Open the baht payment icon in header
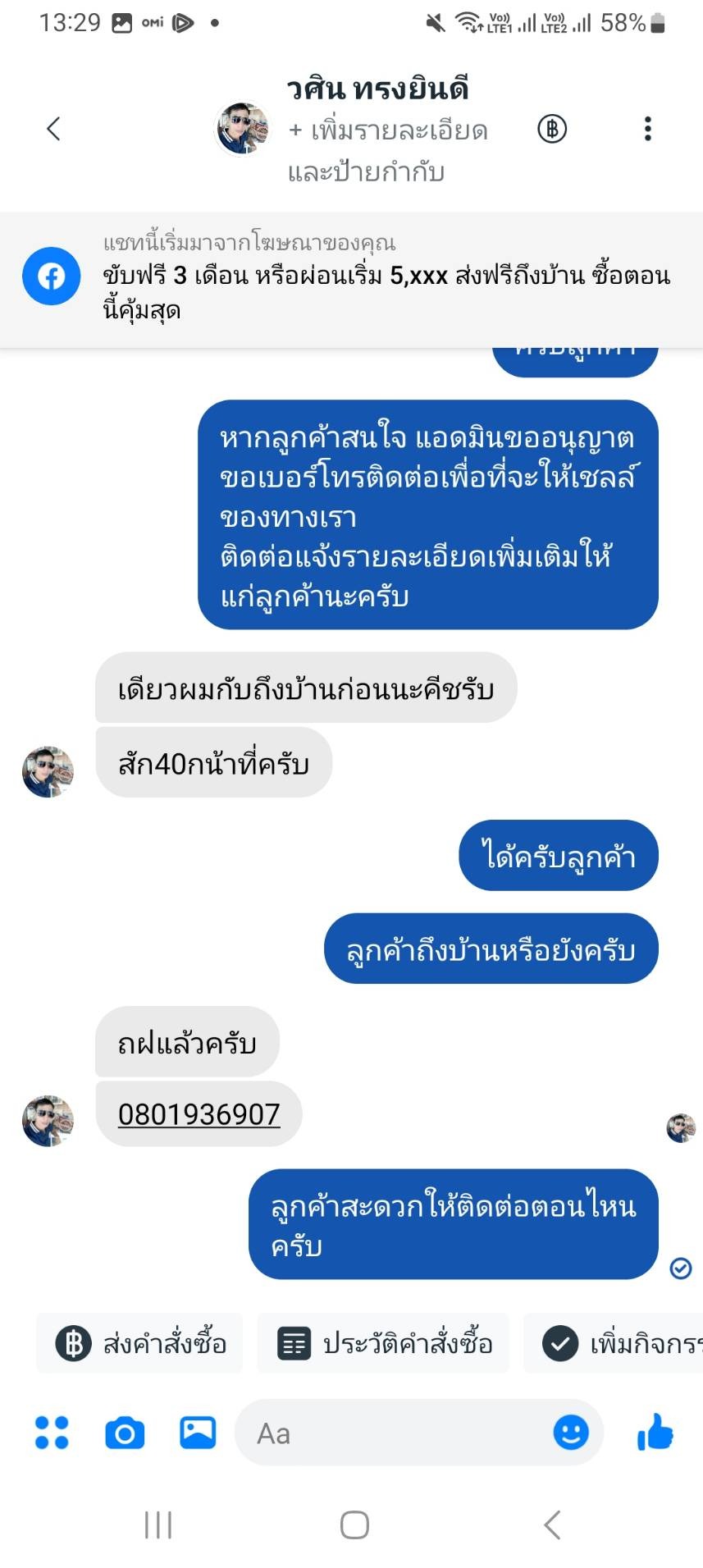703x1568 pixels. [552, 129]
